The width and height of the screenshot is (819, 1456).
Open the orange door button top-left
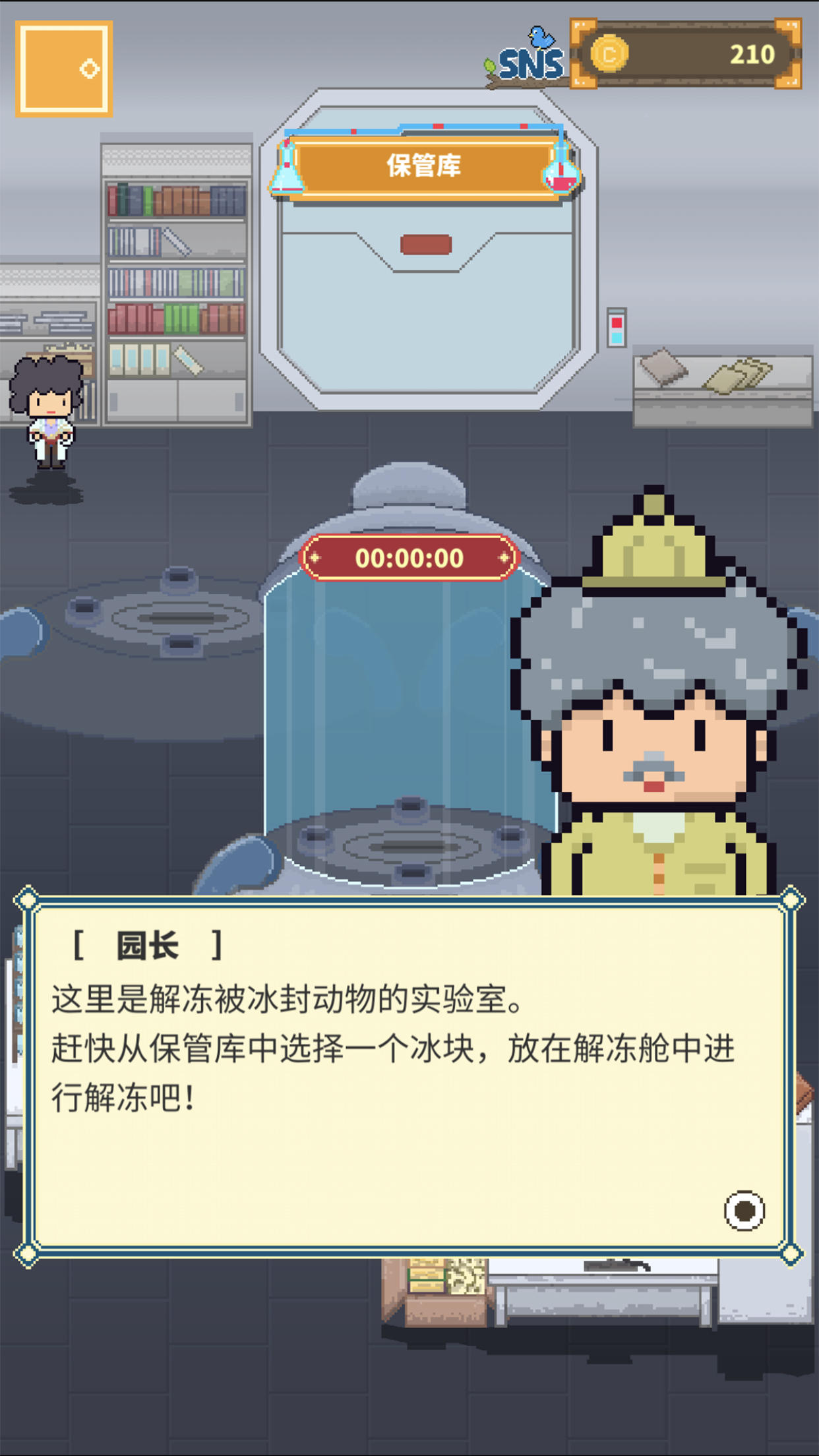pos(64,69)
